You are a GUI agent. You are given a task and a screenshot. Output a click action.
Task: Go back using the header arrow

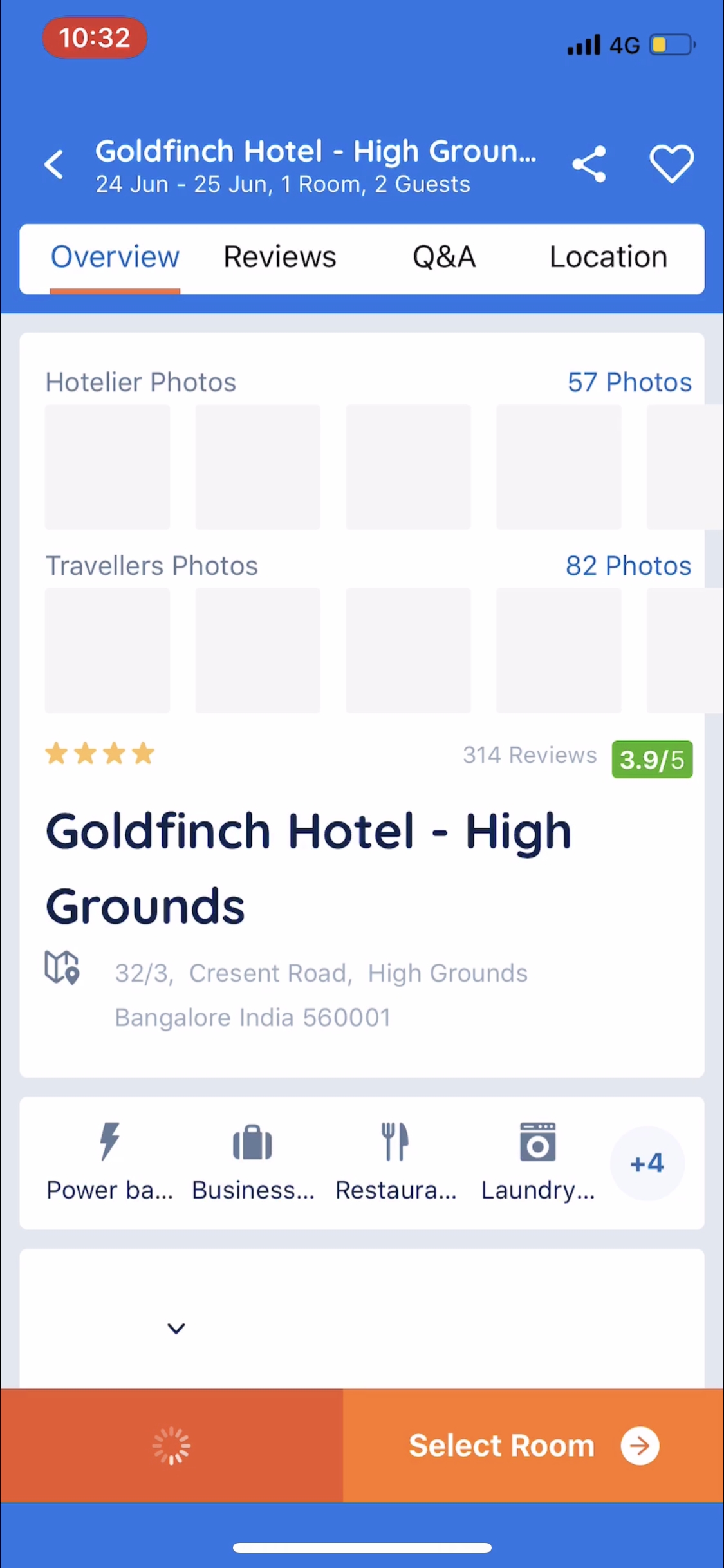point(55,165)
